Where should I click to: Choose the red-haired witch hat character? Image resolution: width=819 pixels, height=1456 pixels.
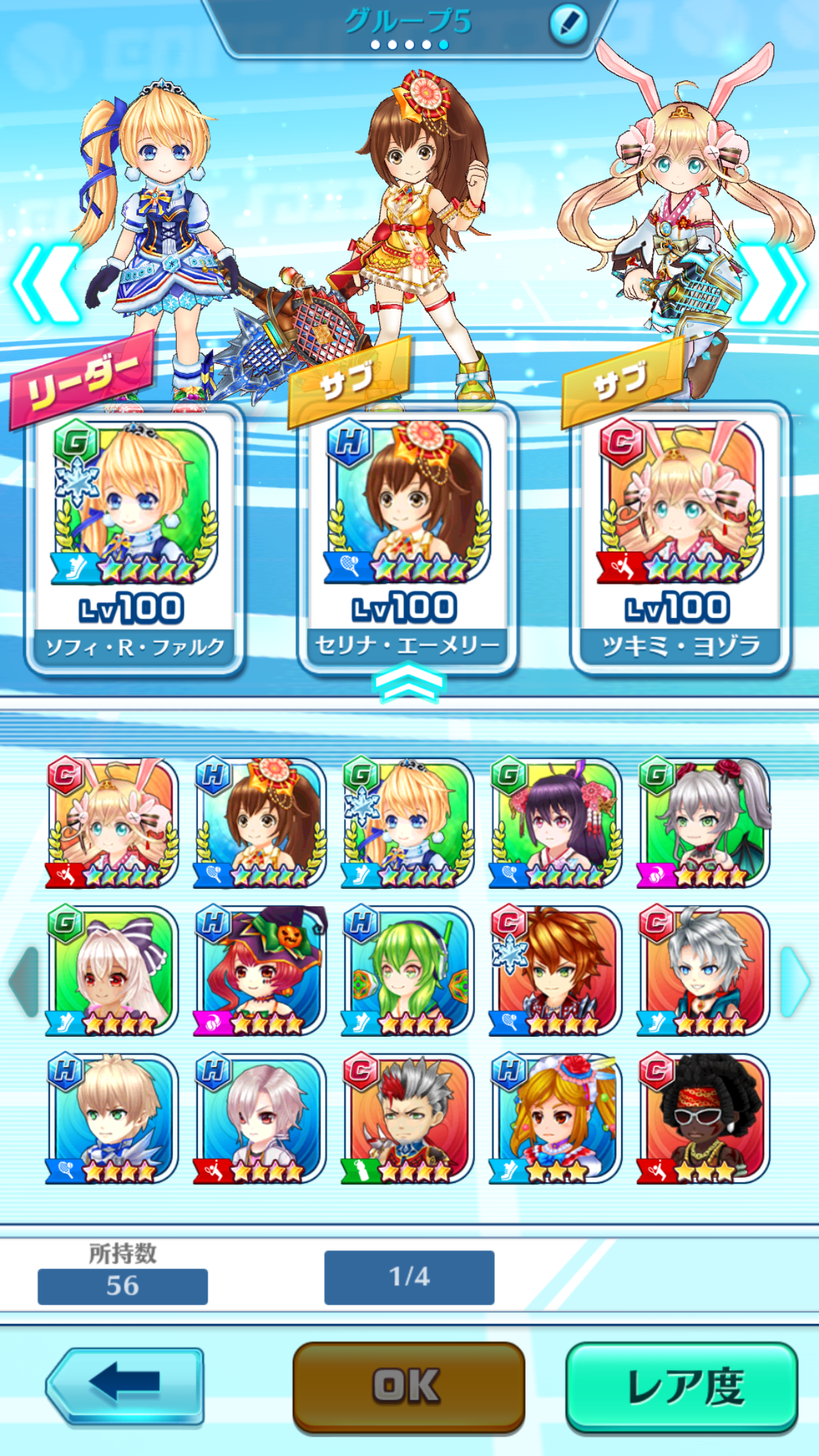point(260,971)
